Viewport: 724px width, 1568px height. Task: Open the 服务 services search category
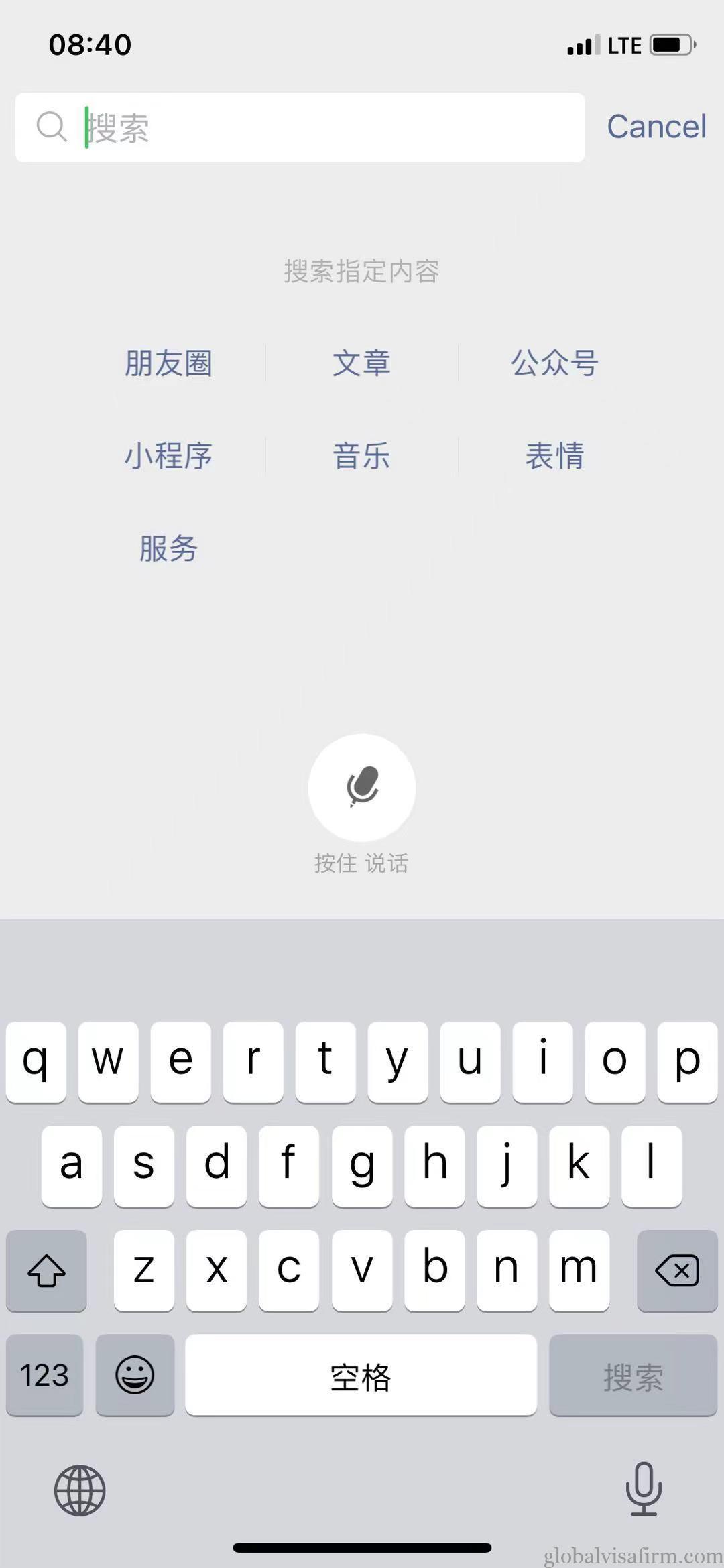pos(168,548)
